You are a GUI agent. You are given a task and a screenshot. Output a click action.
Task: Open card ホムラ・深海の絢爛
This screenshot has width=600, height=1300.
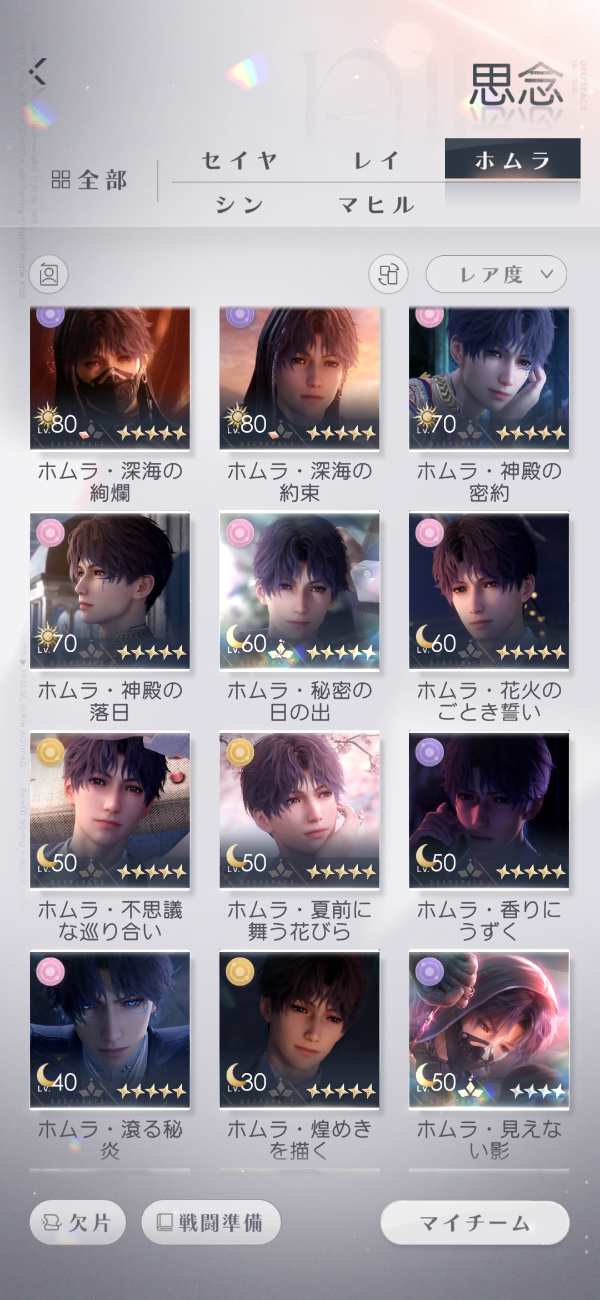[110, 378]
